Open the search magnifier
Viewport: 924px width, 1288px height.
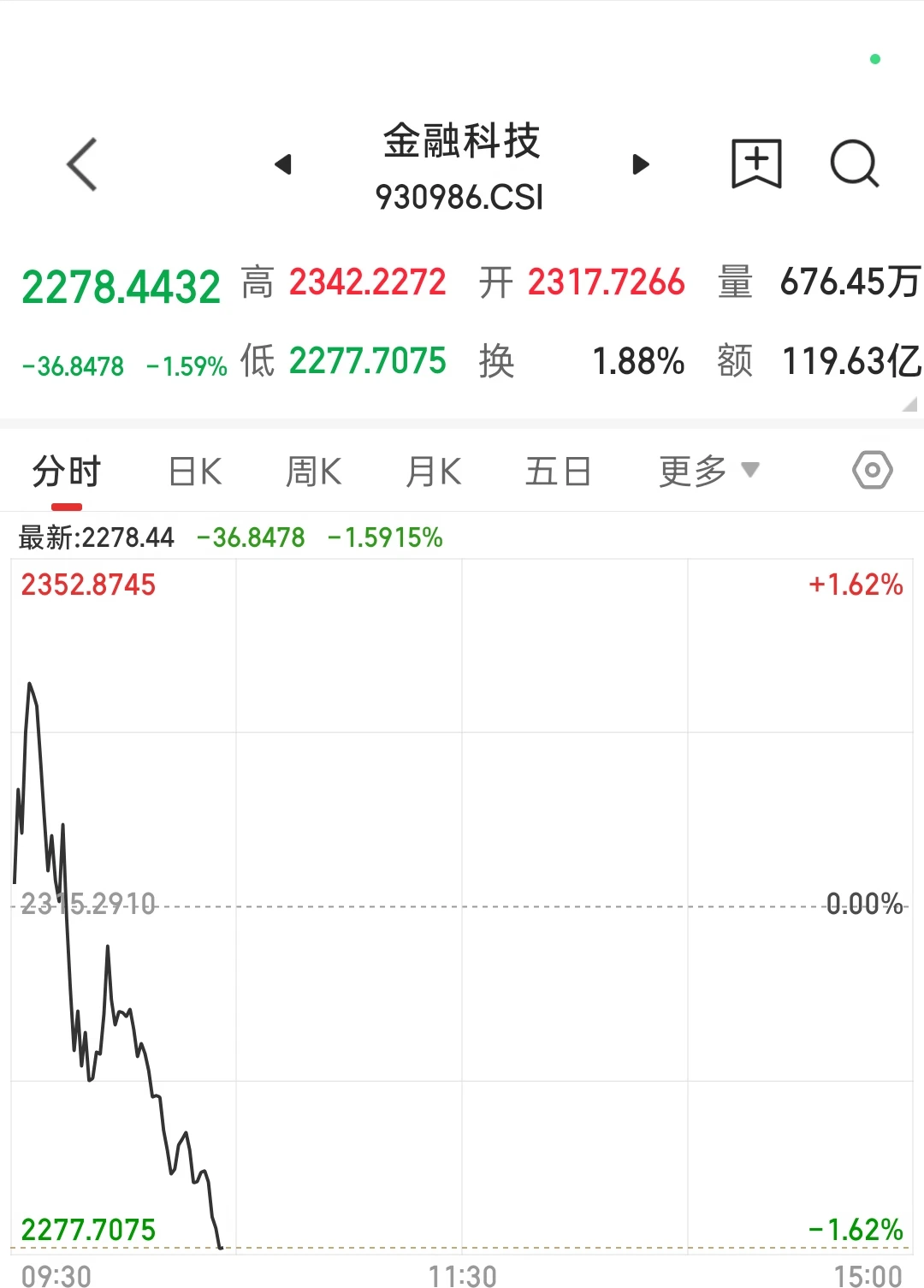pyautogui.click(x=855, y=163)
